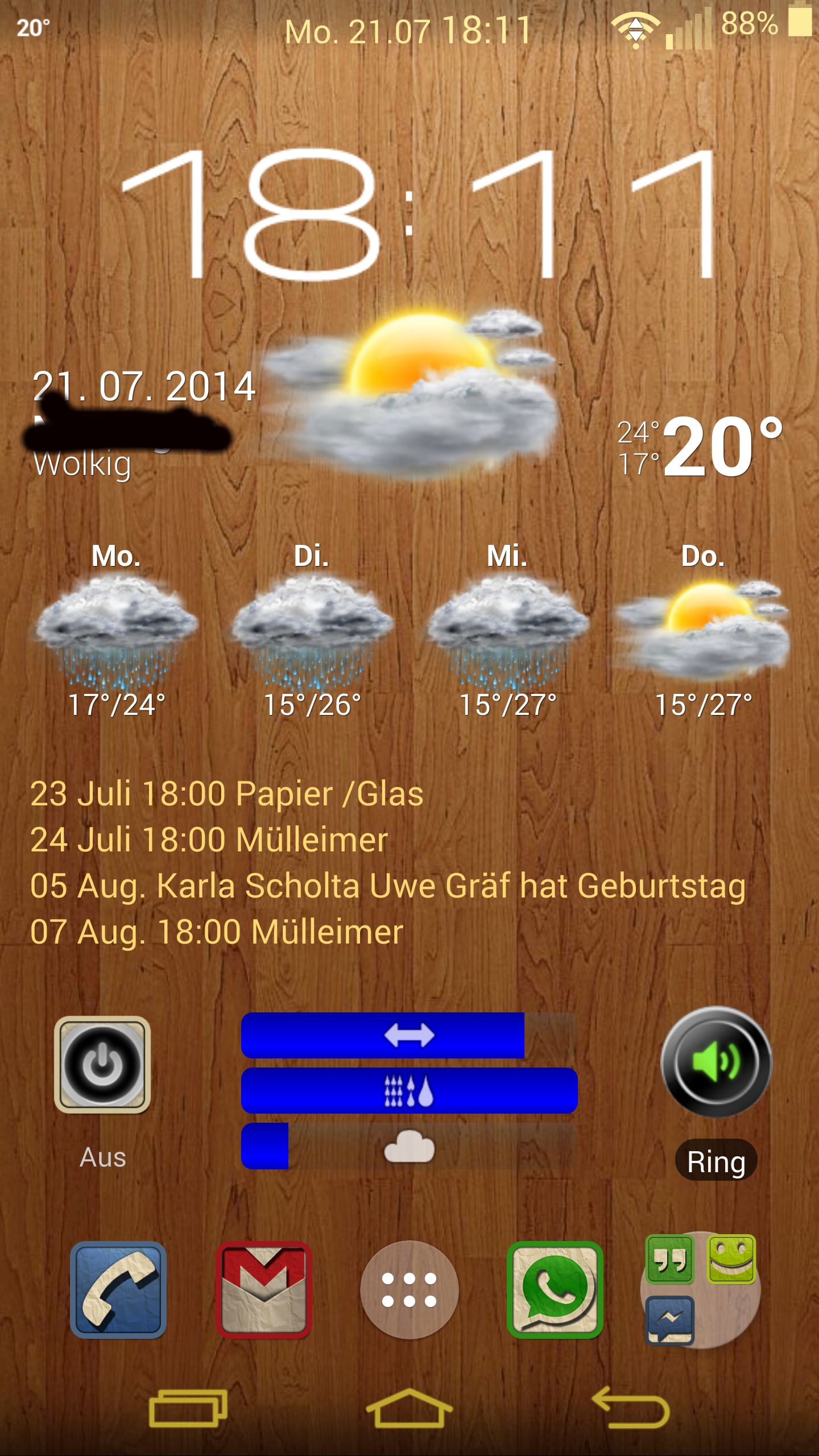Open the Phone dialer app
The image size is (819, 1456).
click(x=118, y=1289)
